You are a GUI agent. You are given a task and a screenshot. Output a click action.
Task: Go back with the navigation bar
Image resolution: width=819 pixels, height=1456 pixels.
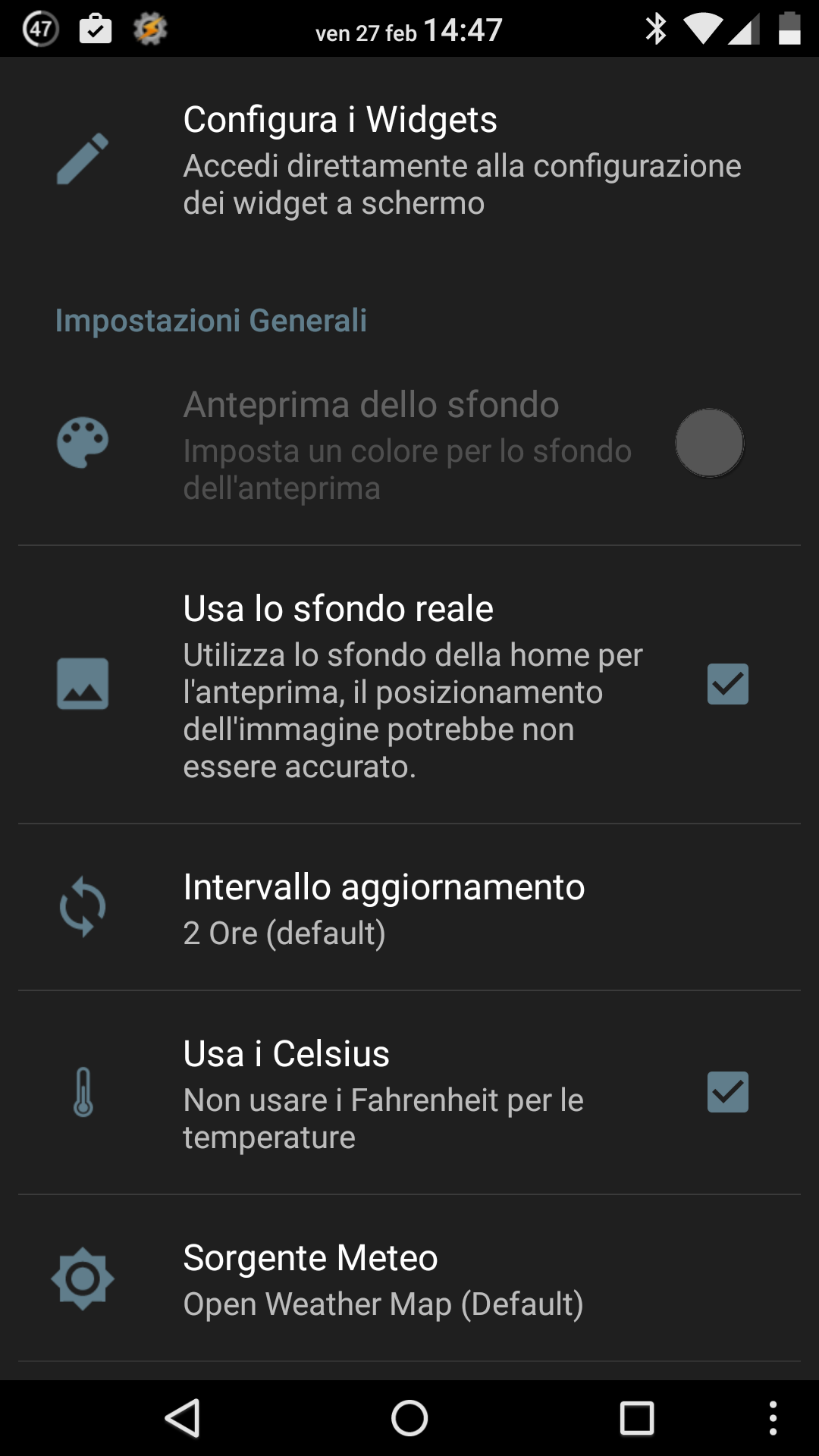pyautogui.click(x=183, y=1418)
